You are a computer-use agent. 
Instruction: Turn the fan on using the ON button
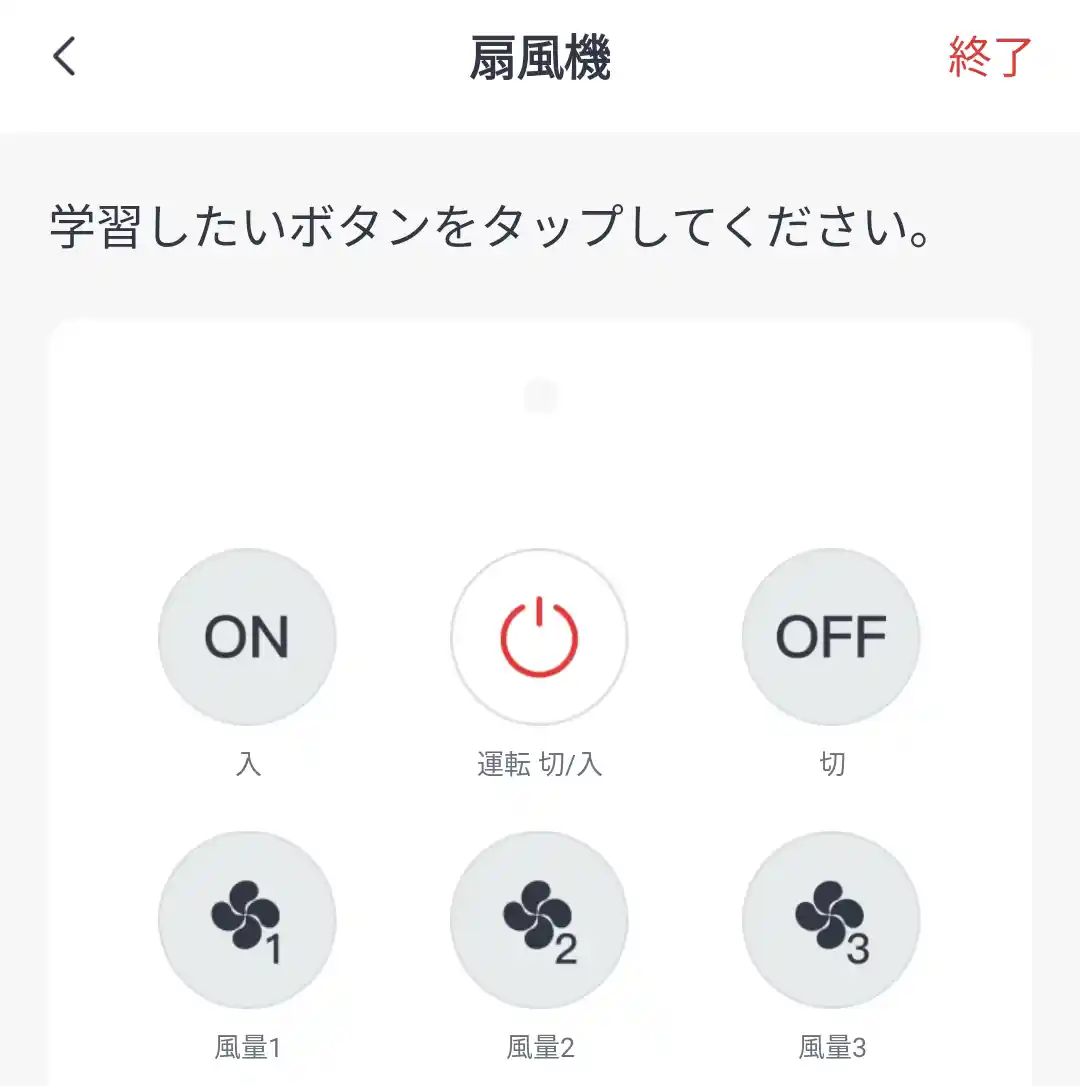246,637
